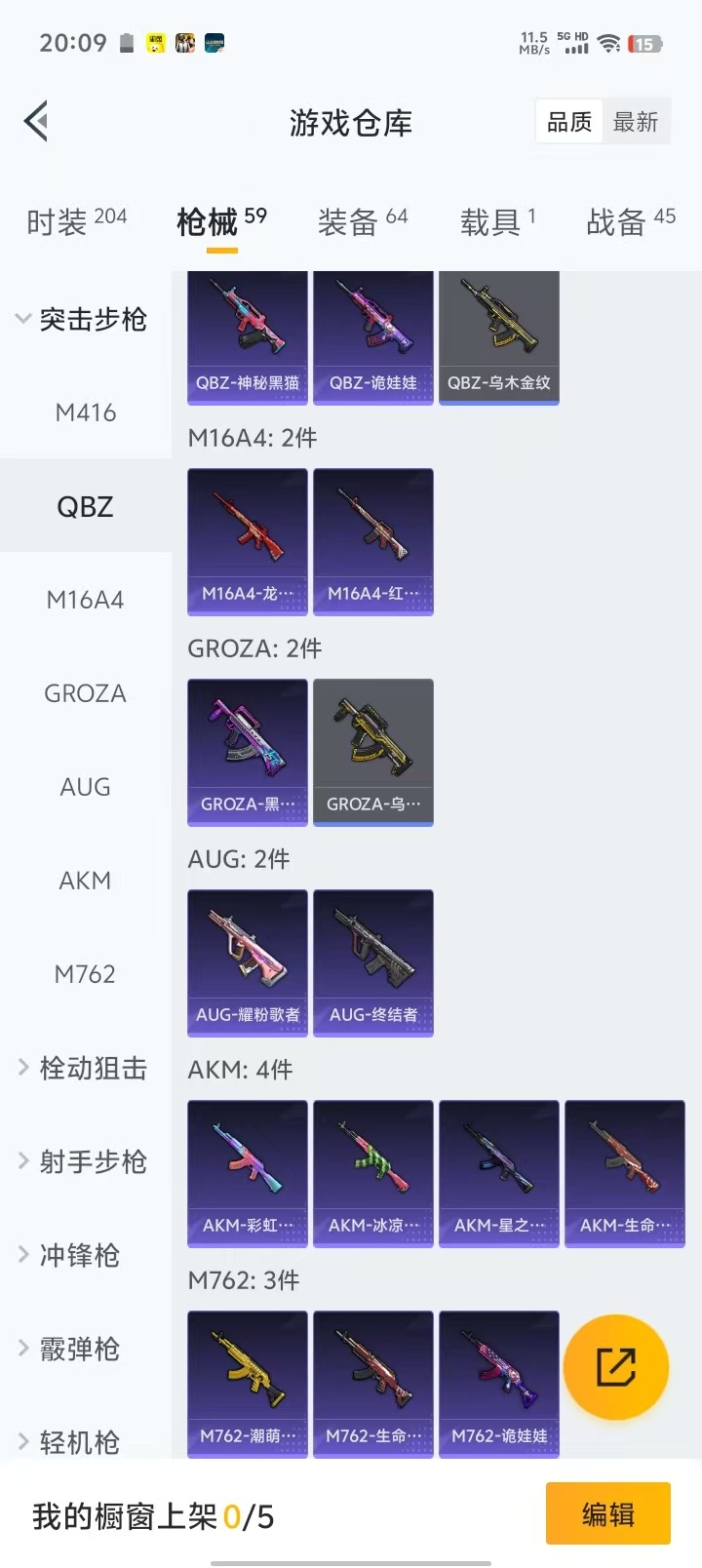Expand the 射手步枪 category

point(84,1161)
